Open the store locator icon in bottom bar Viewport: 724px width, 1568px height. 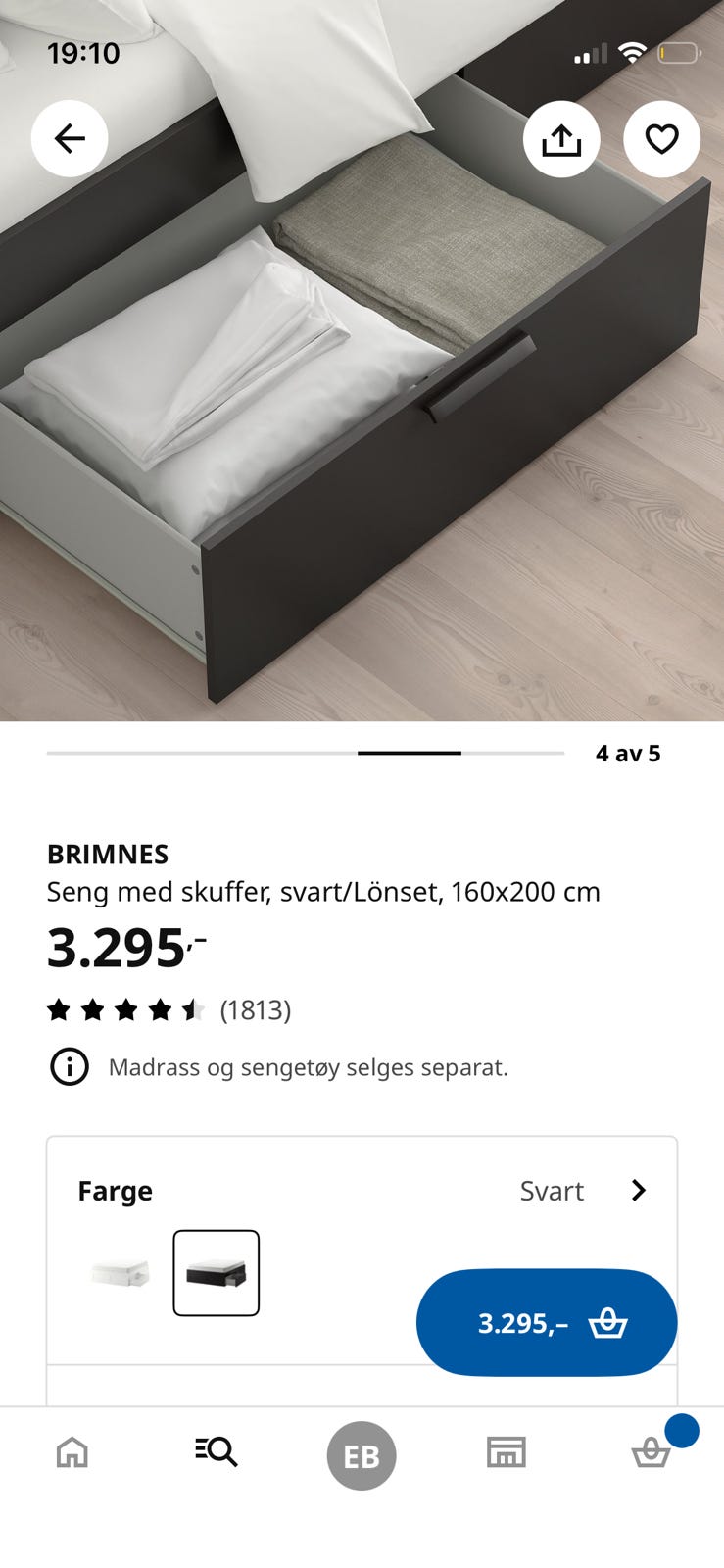(x=506, y=1454)
